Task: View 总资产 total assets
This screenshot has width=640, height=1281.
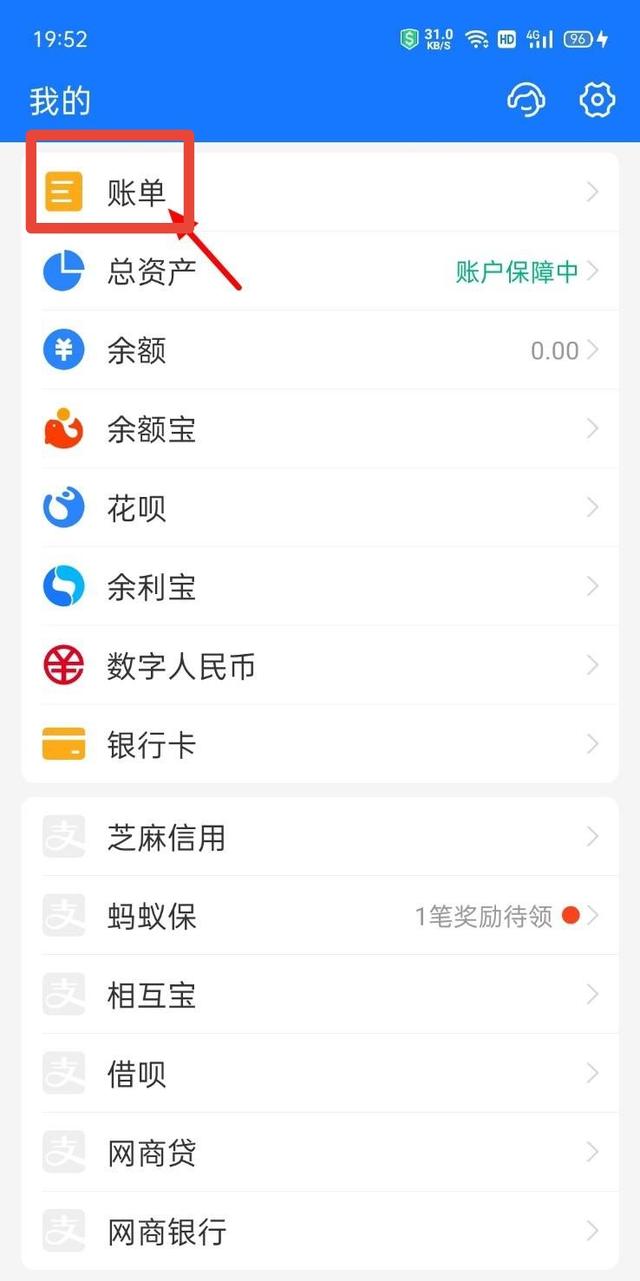Action: [320, 271]
